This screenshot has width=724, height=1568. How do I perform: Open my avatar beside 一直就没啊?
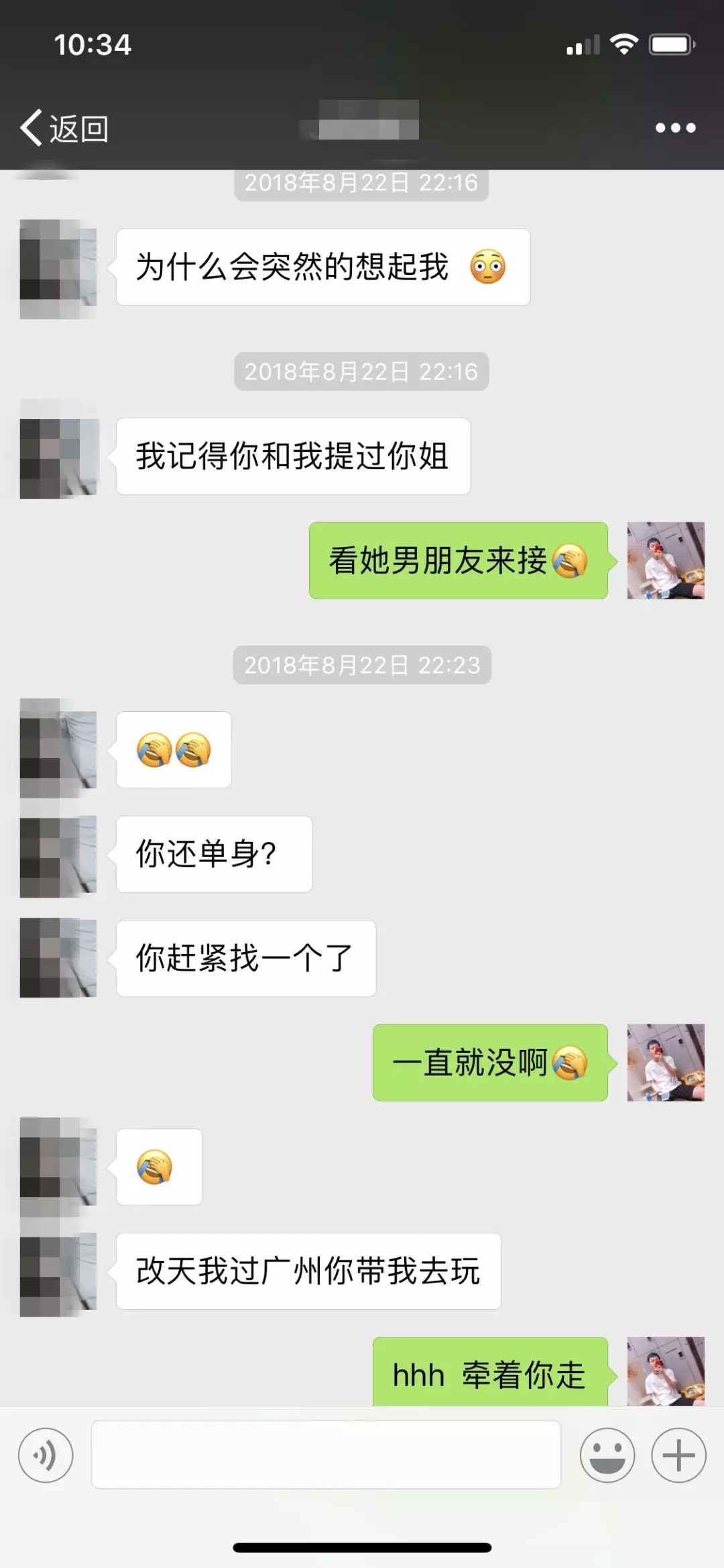coord(665,1063)
